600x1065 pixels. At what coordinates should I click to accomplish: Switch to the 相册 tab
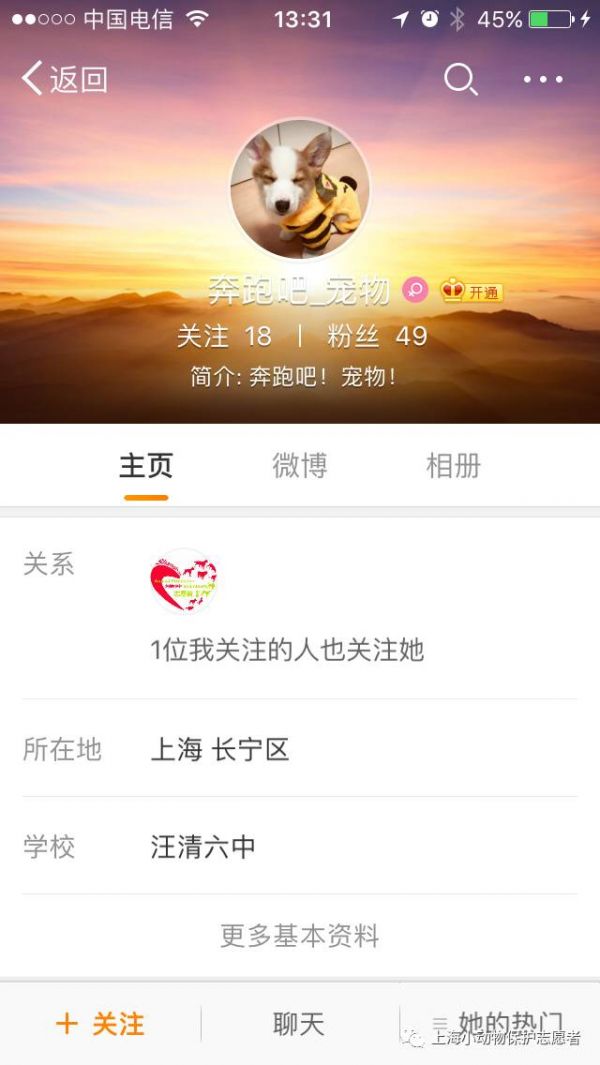[x=453, y=466]
